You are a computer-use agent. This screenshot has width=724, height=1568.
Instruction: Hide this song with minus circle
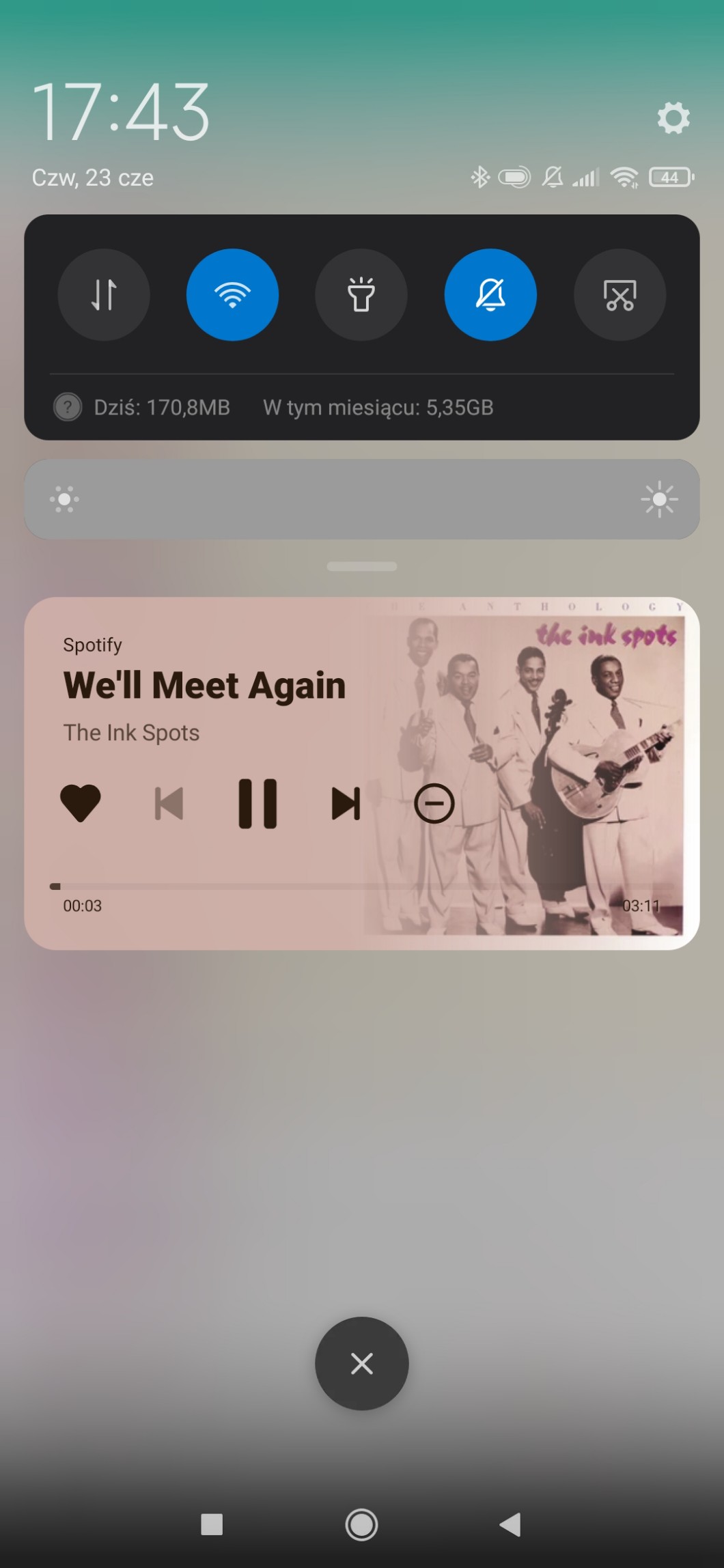(x=434, y=803)
